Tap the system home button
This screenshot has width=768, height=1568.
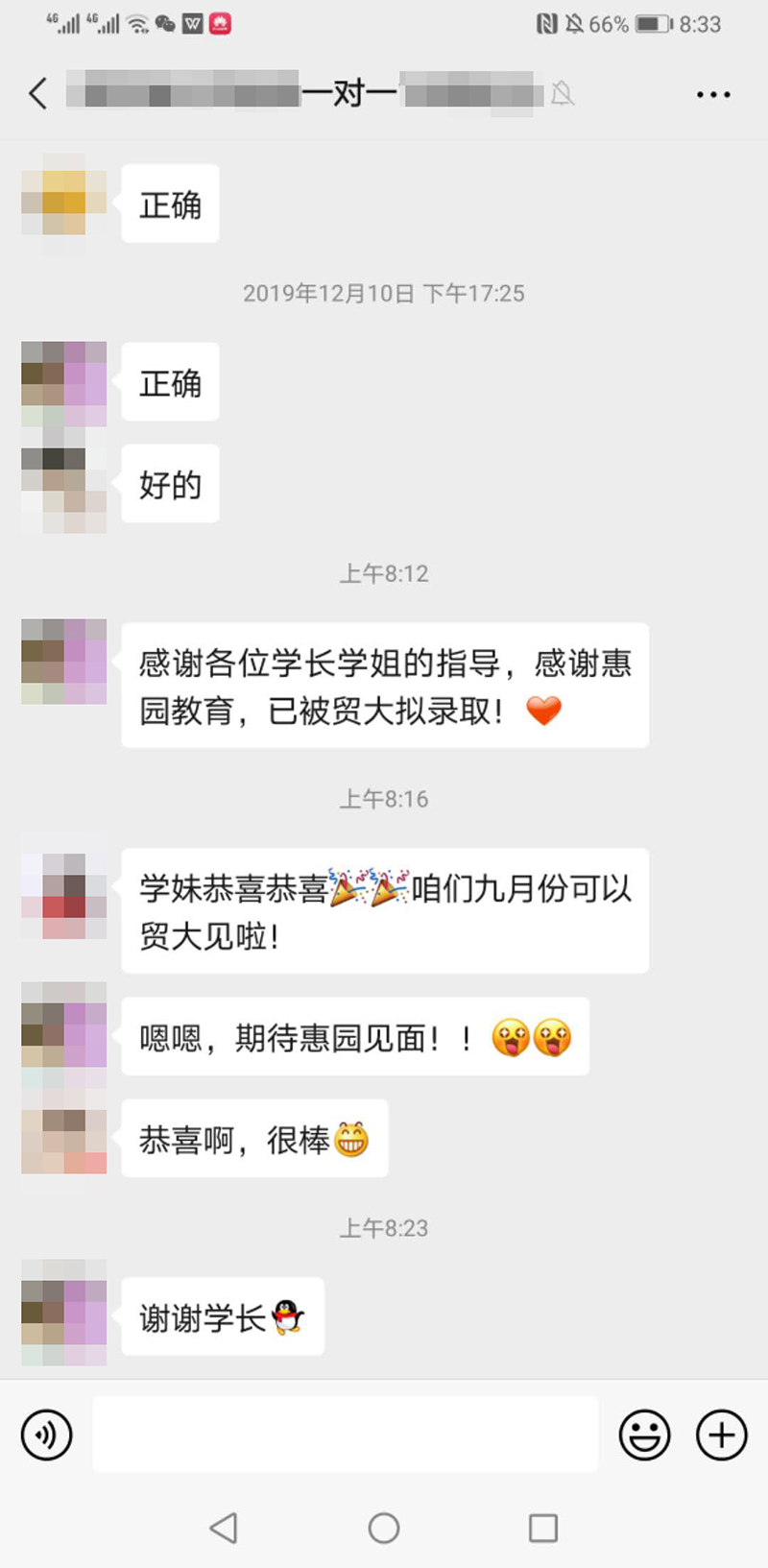pos(384,1528)
